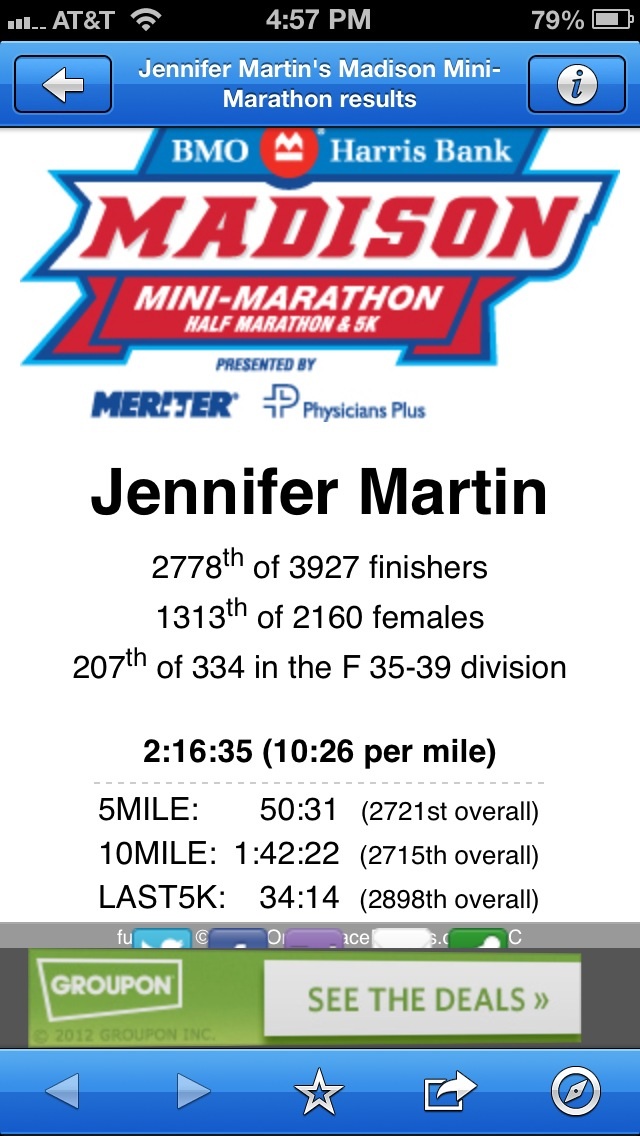Navigate to the previous page in the toolbar
Image resolution: width=640 pixels, height=1136 pixels.
pyautogui.click(x=62, y=1091)
